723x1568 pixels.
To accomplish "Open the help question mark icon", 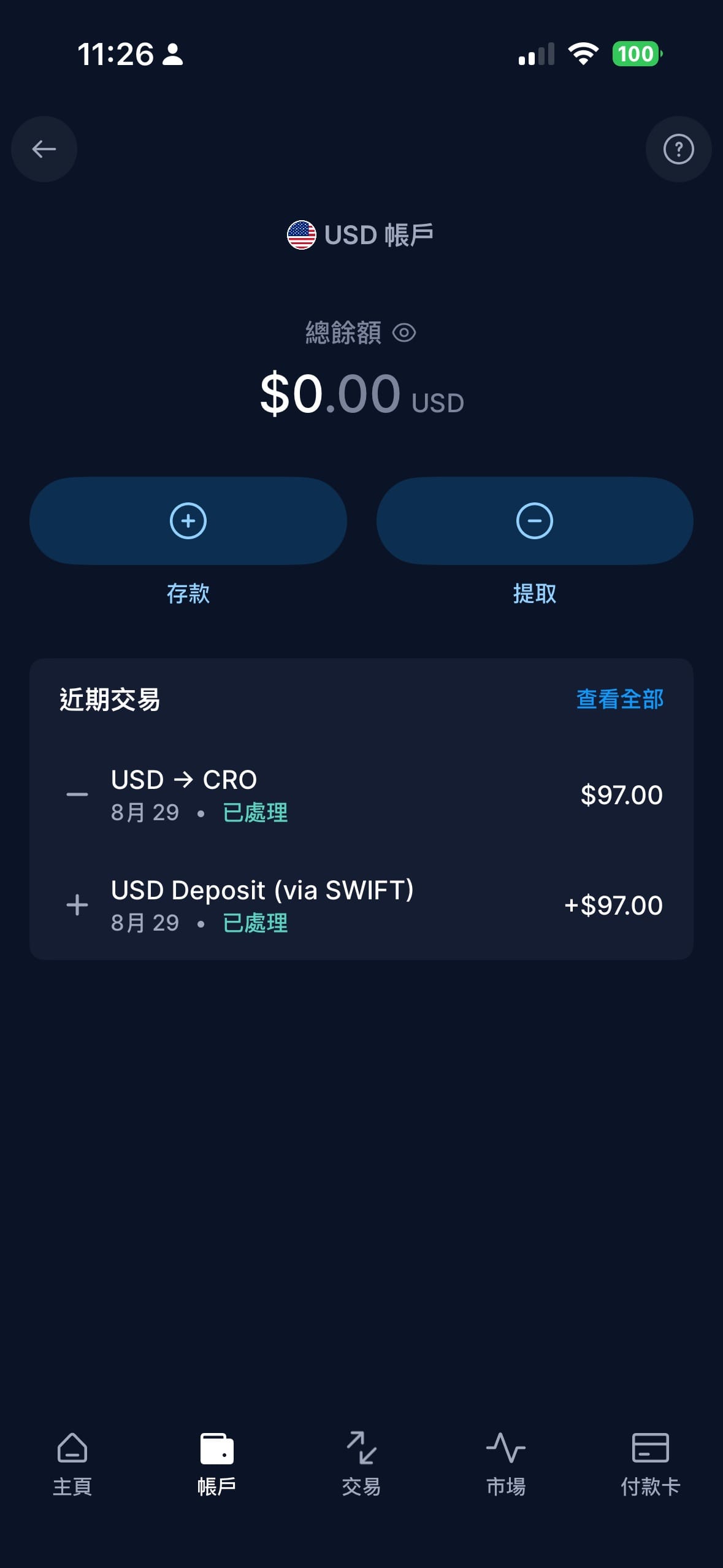I will [x=678, y=149].
